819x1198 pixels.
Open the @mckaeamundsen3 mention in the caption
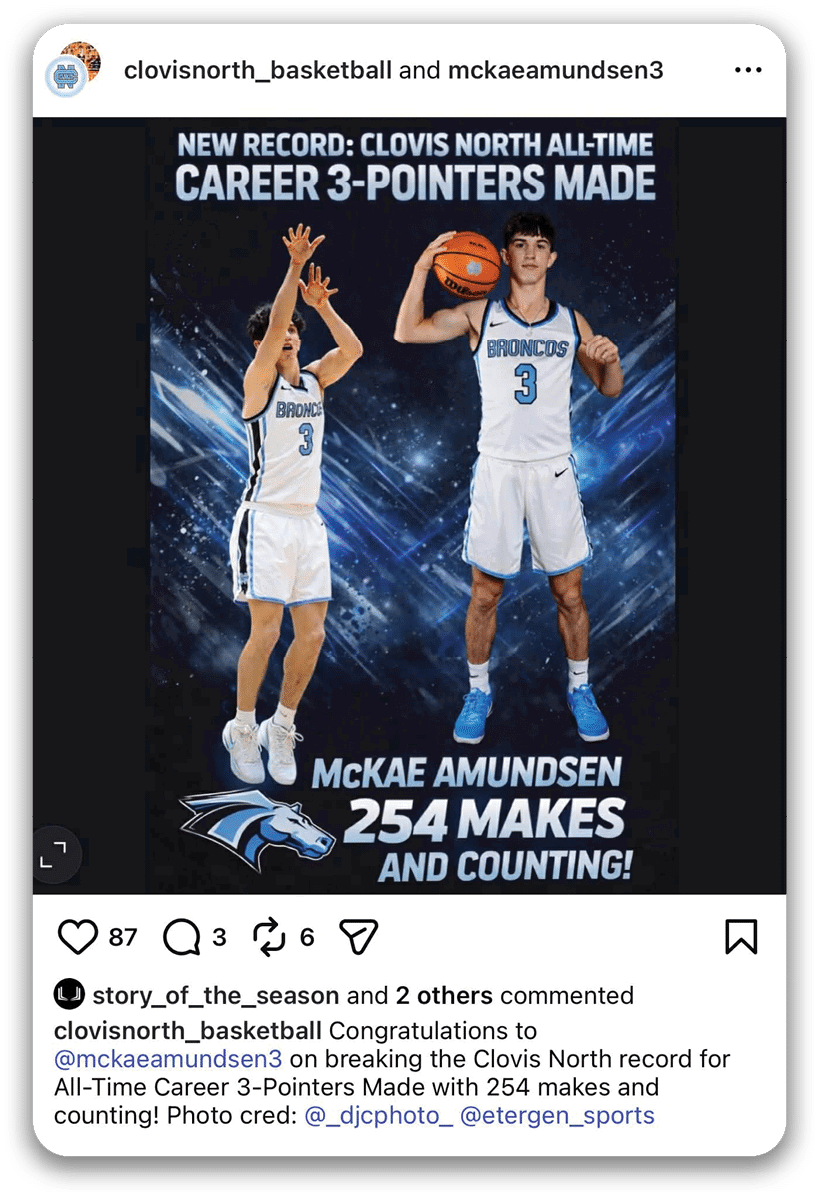click(x=168, y=1058)
